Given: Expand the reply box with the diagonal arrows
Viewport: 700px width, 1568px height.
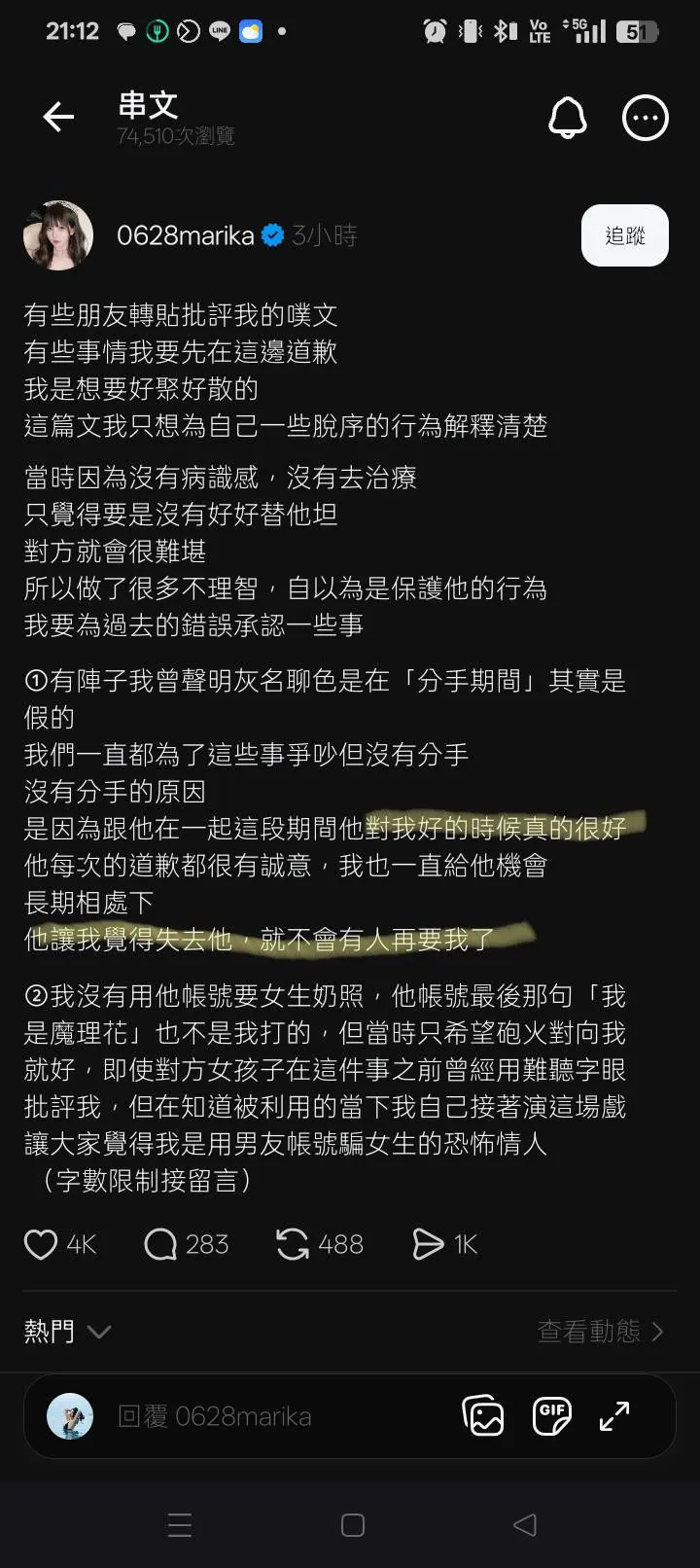Looking at the screenshot, I should click(613, 1416).
